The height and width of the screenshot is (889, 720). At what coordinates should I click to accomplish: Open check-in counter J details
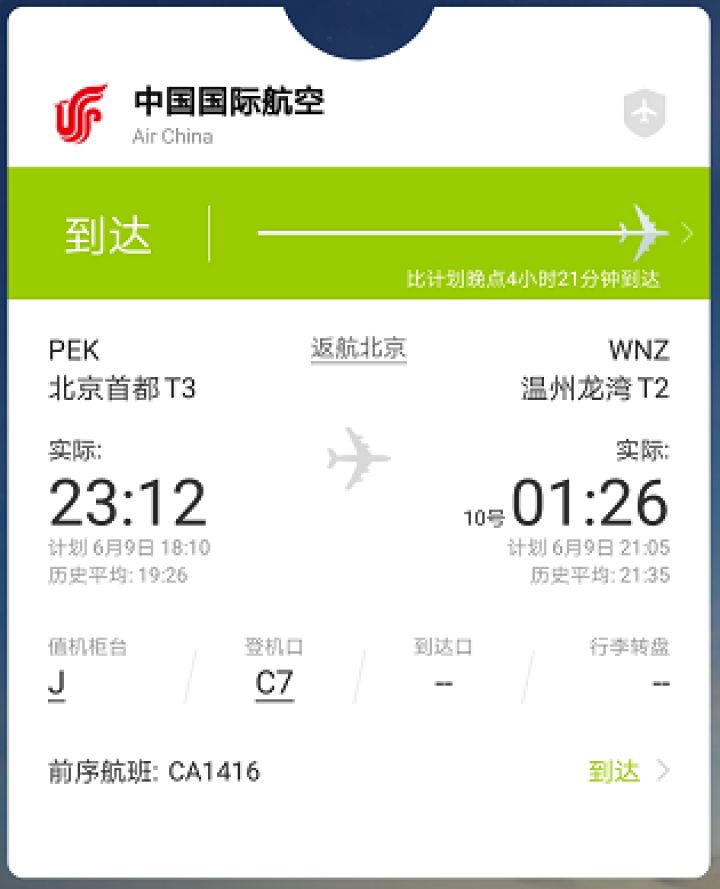[x=57, y=683]
